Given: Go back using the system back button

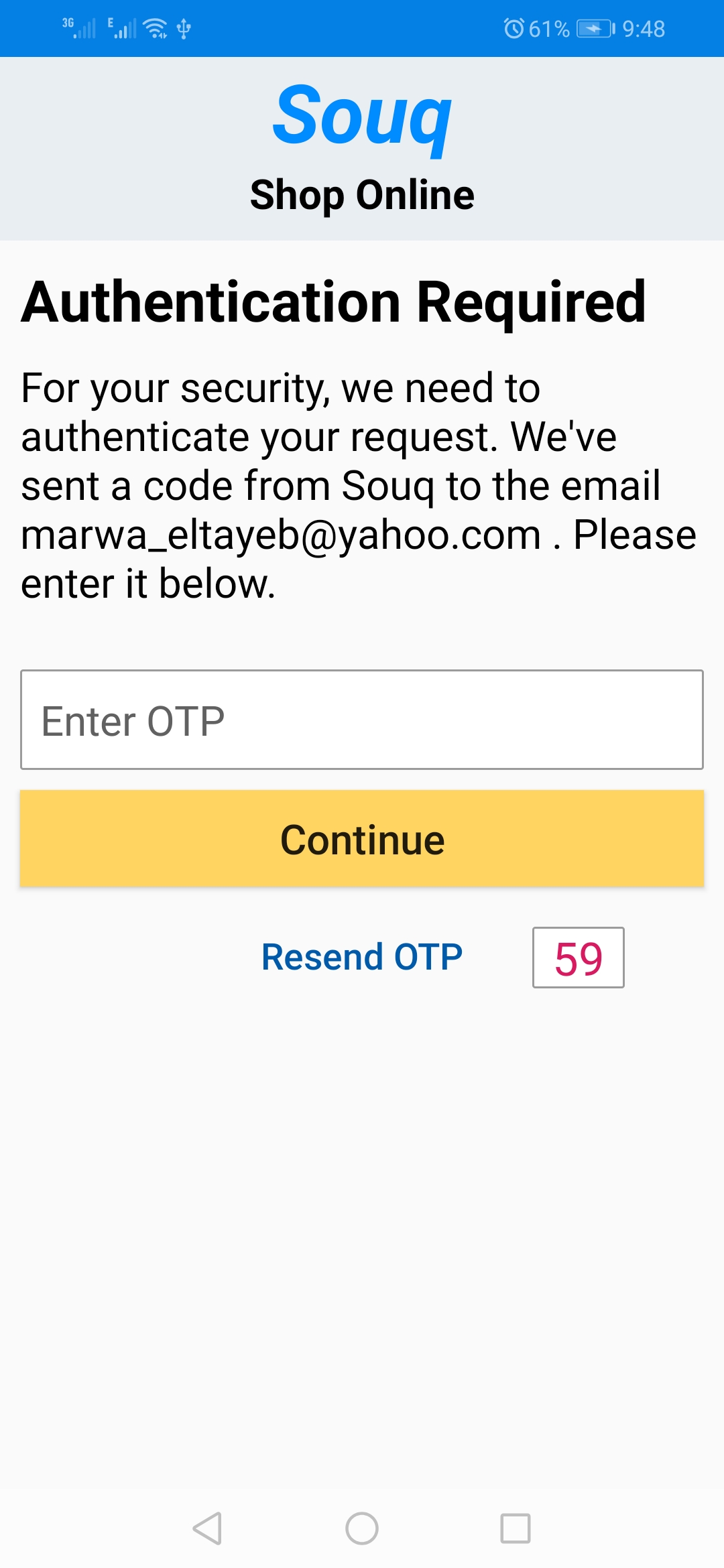Looking at the screenshot, I should (x=207, y=1528).
